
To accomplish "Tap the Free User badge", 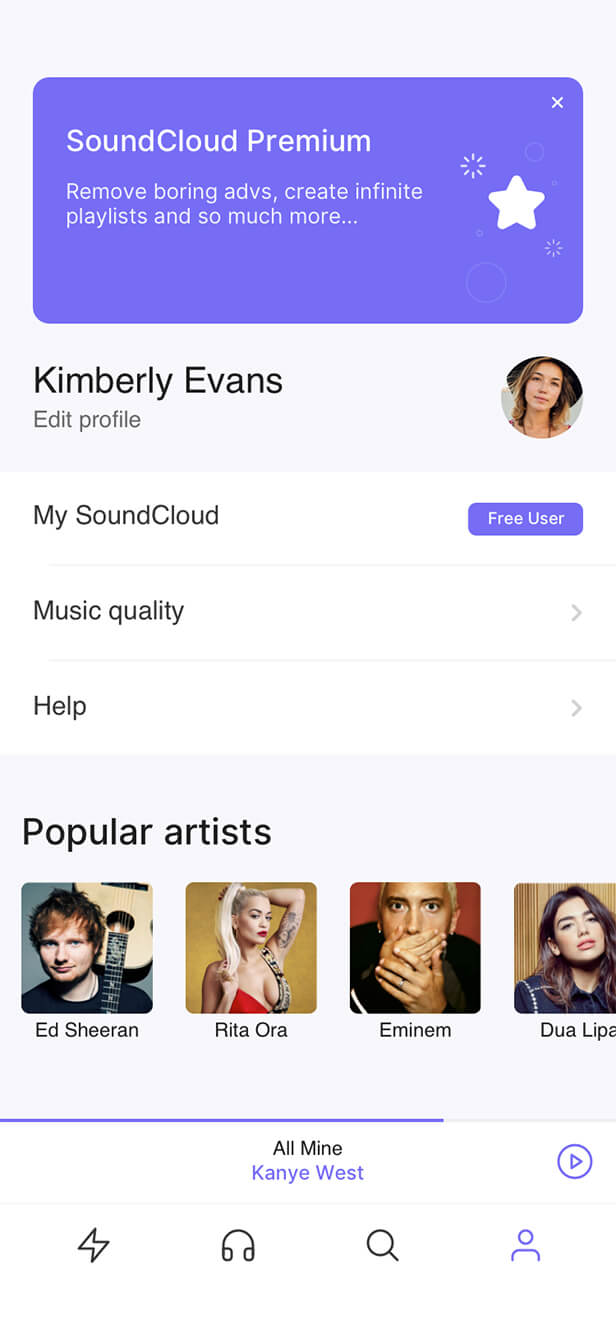I will pyautogui.click(x=525, y=518).
